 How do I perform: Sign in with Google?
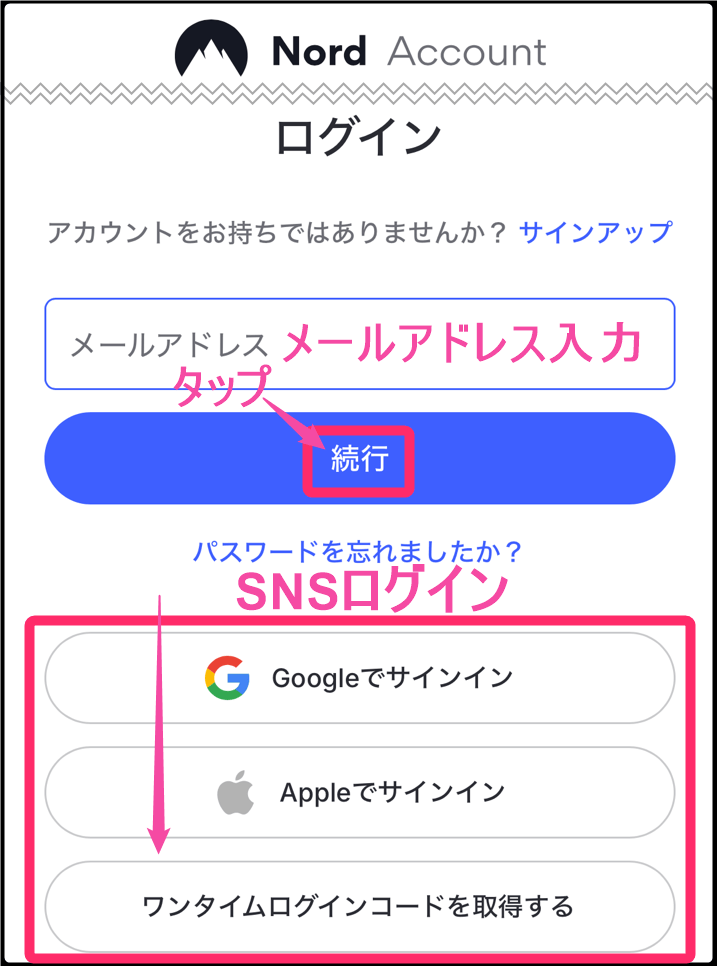click(359, 678)
